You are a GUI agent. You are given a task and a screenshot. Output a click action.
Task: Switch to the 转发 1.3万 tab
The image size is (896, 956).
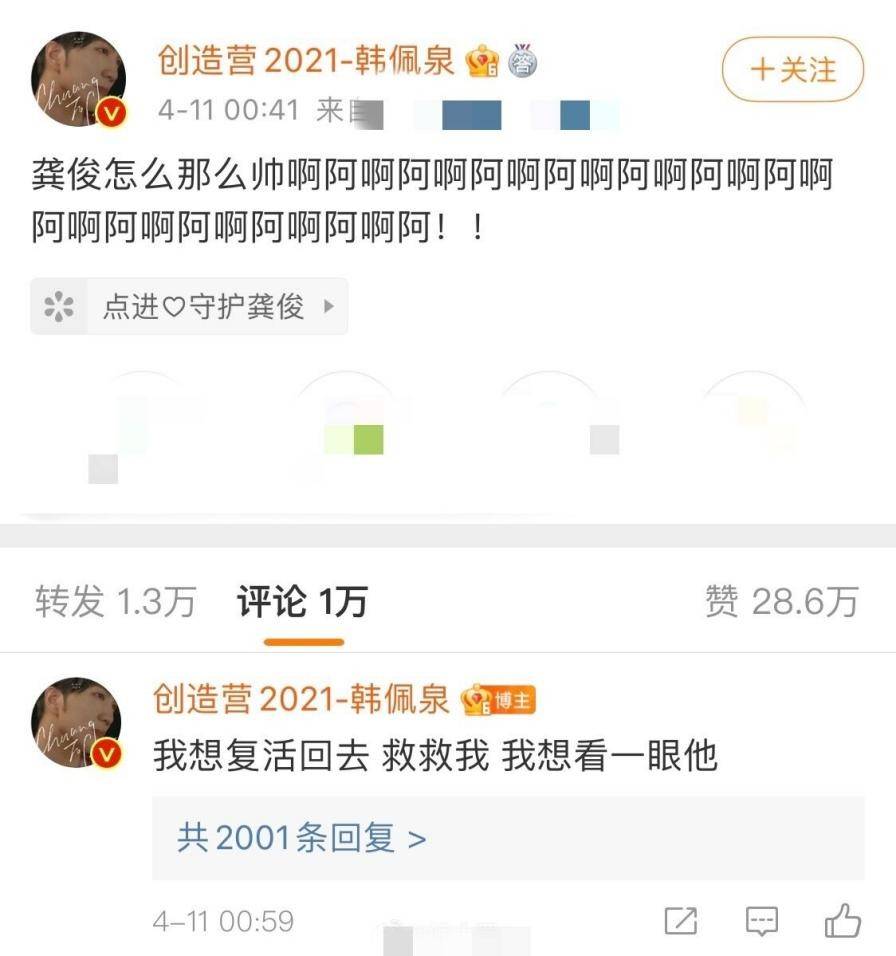coord(115,601)
